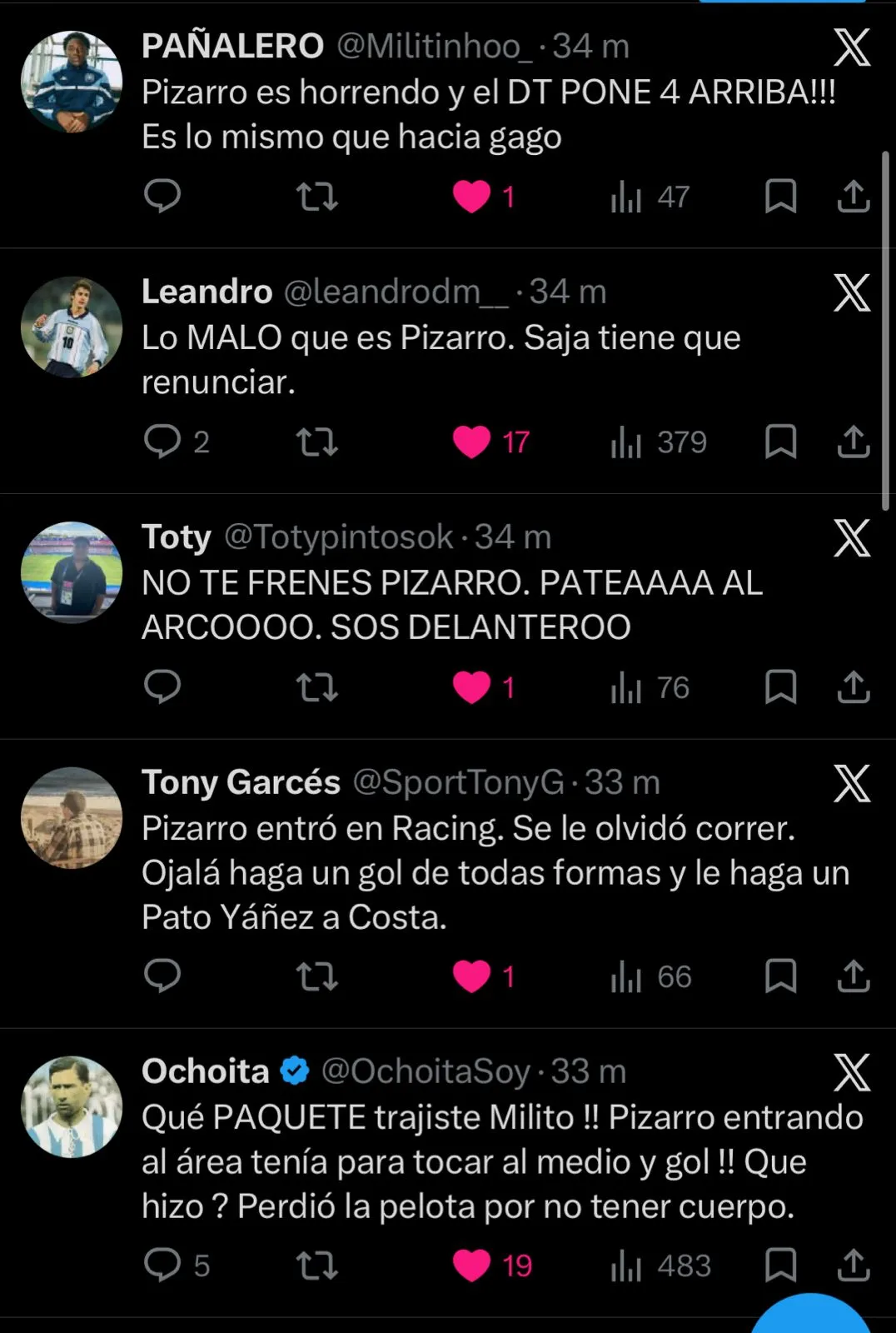Viewport: 896px width, 1333px height.
Task: Open the X icon on PAÑALERO's tweet
Action: coord(852,47)
